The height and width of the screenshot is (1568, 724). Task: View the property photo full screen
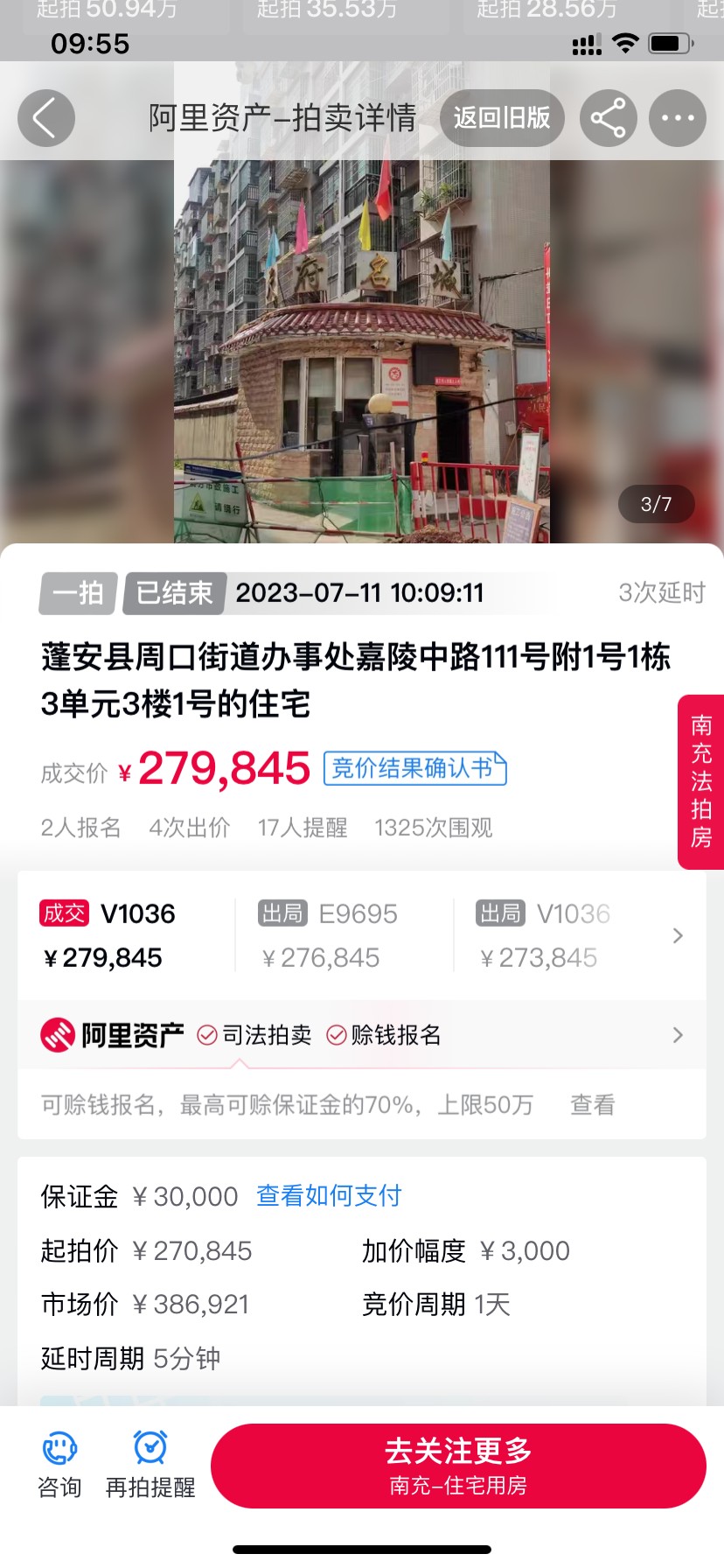(362, 350)
